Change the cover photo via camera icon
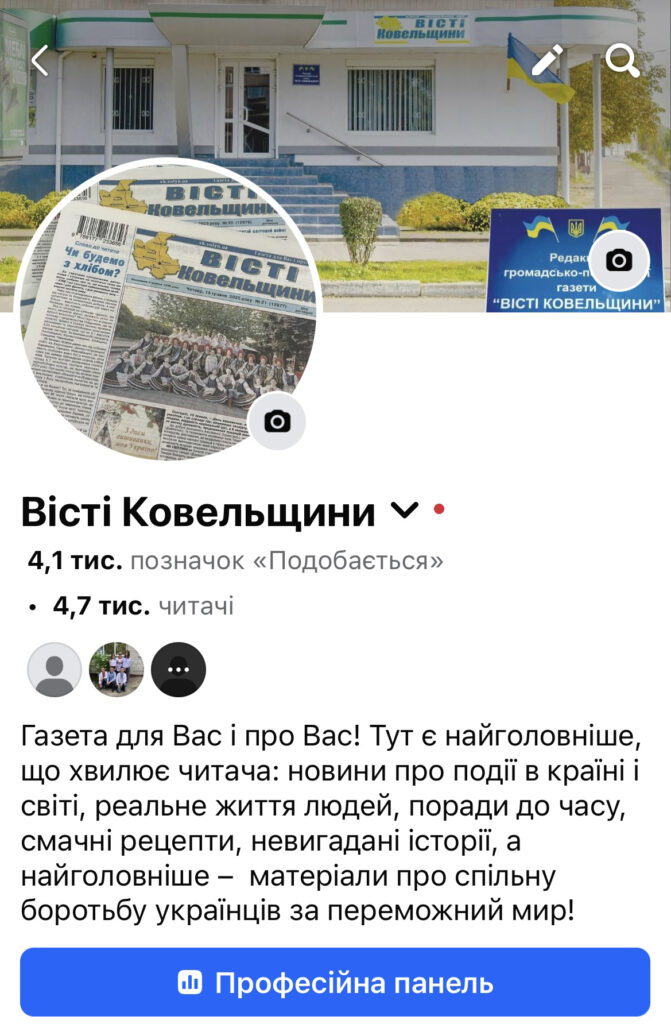This screenshot has height=1024, width=671. [619, 261]
